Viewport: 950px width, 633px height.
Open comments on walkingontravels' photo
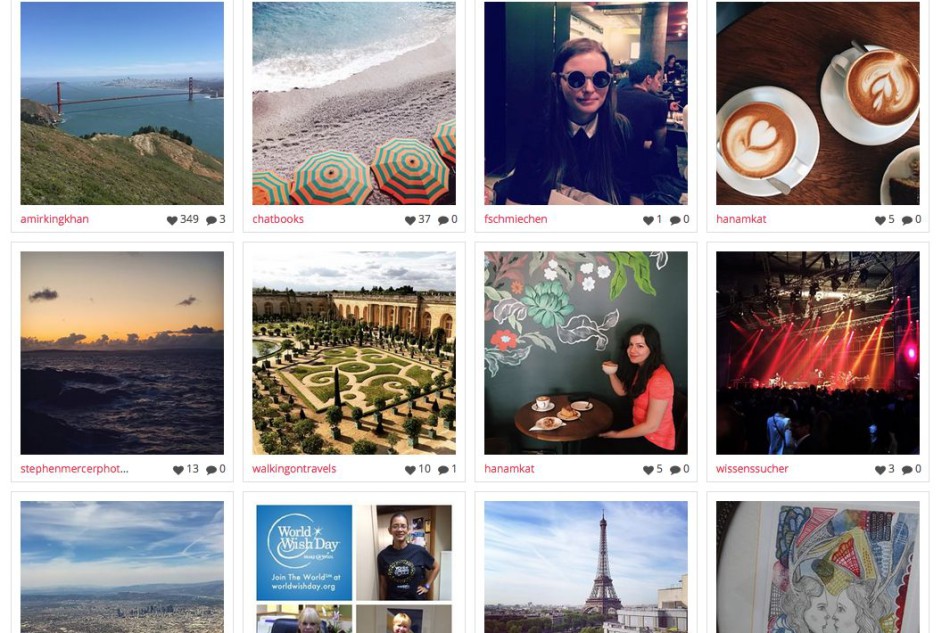point(443,470)
